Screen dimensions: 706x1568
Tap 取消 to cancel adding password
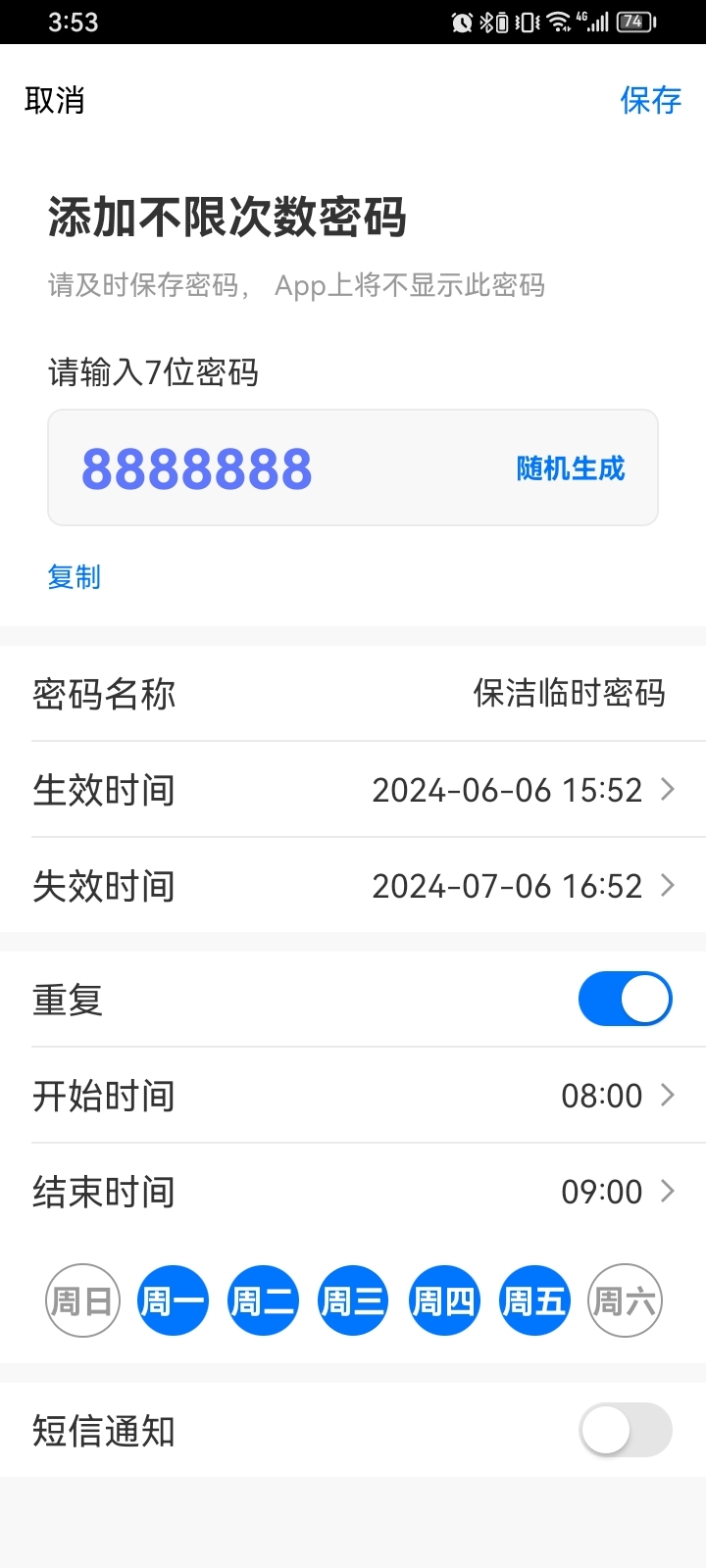pyautogui.click(x=55, y=100)
